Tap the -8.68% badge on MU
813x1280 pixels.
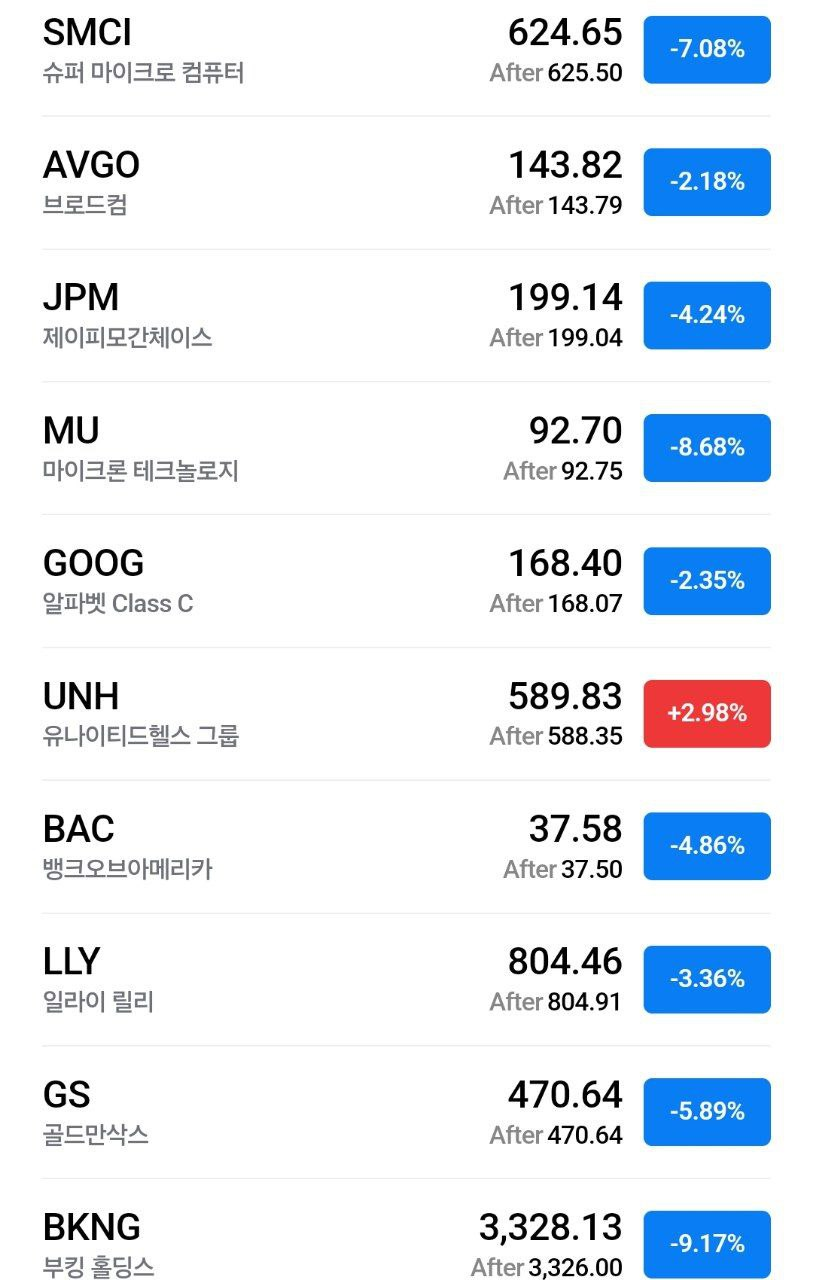pos(707,447)
